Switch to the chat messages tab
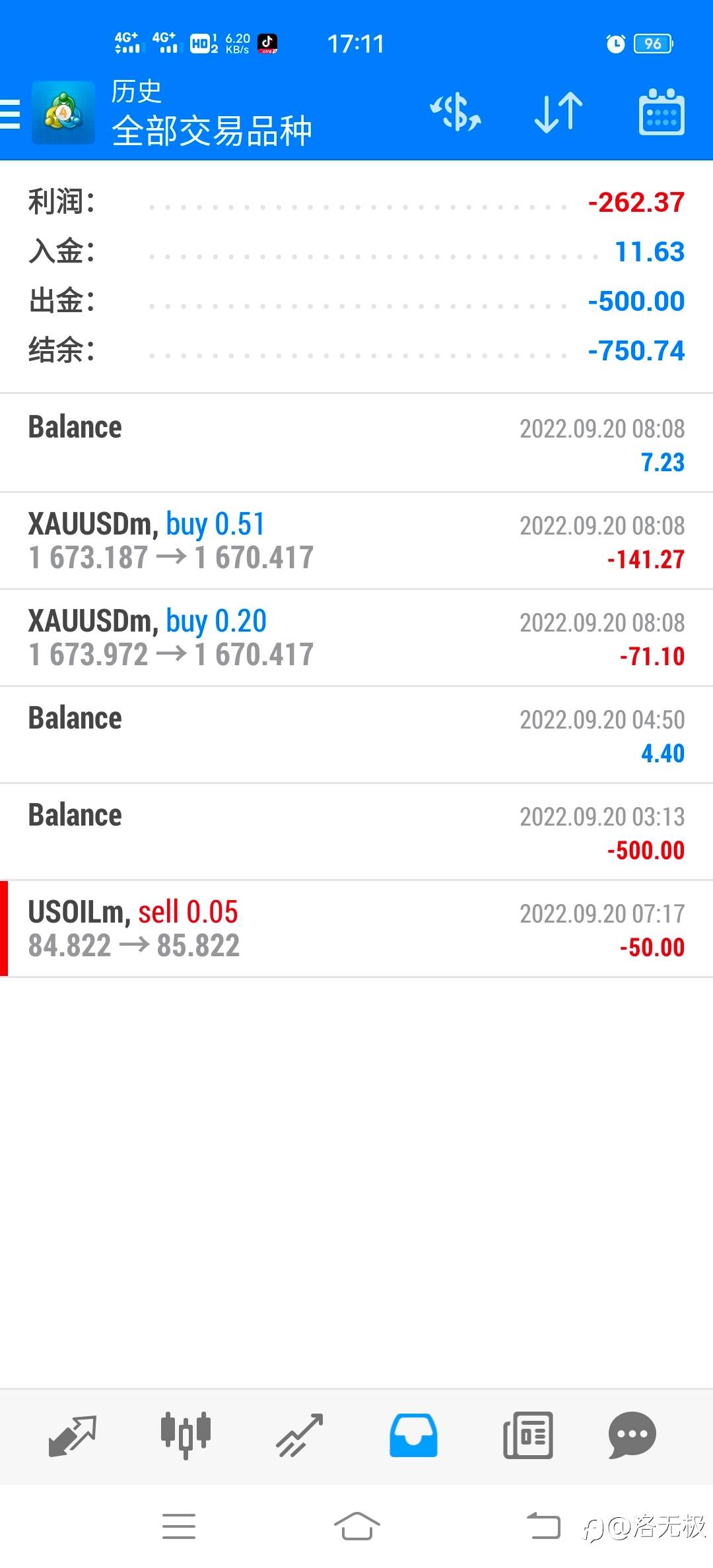This screenshot has height=1568, width=713. 632,1436
